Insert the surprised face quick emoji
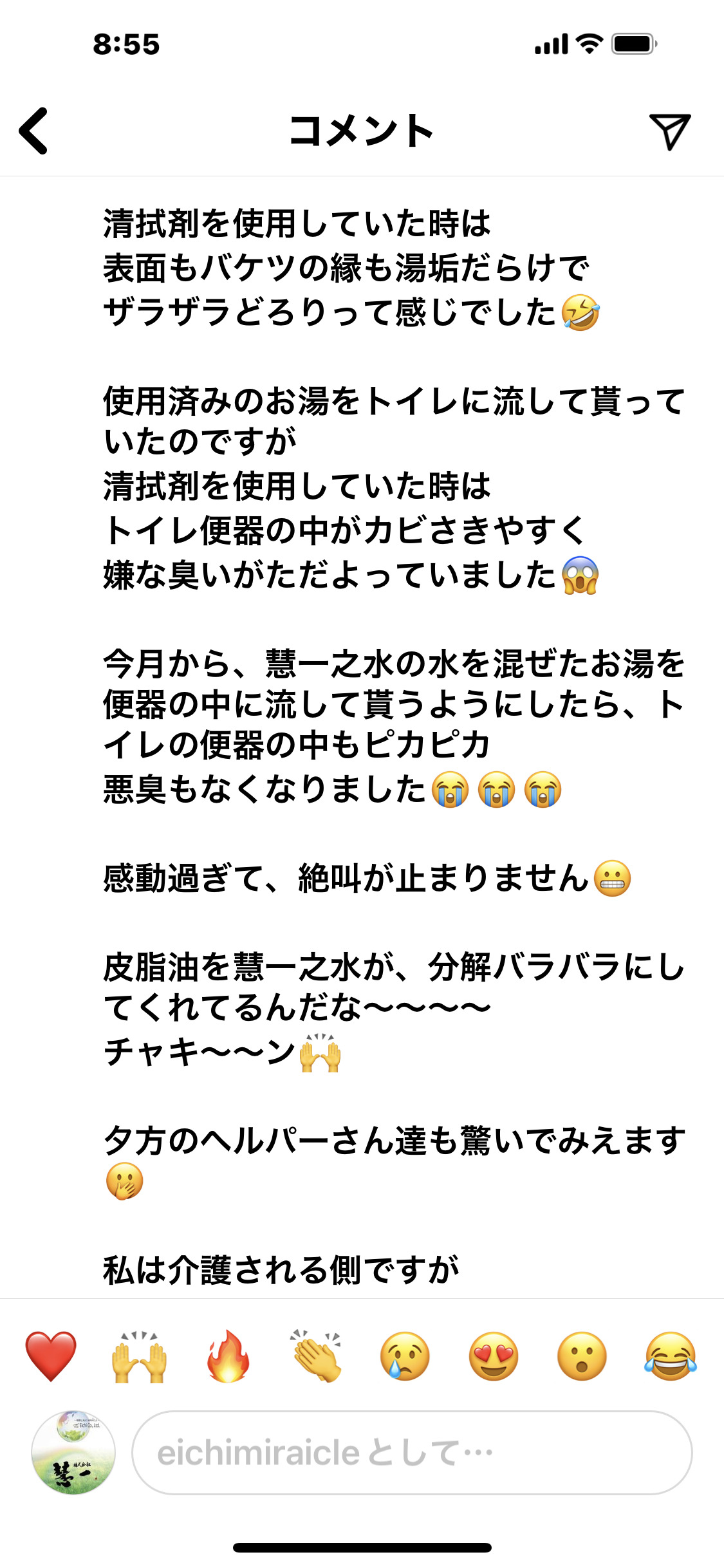Image resolution: width=724 pixels, height=1568 pixels. click(582, 1356)
